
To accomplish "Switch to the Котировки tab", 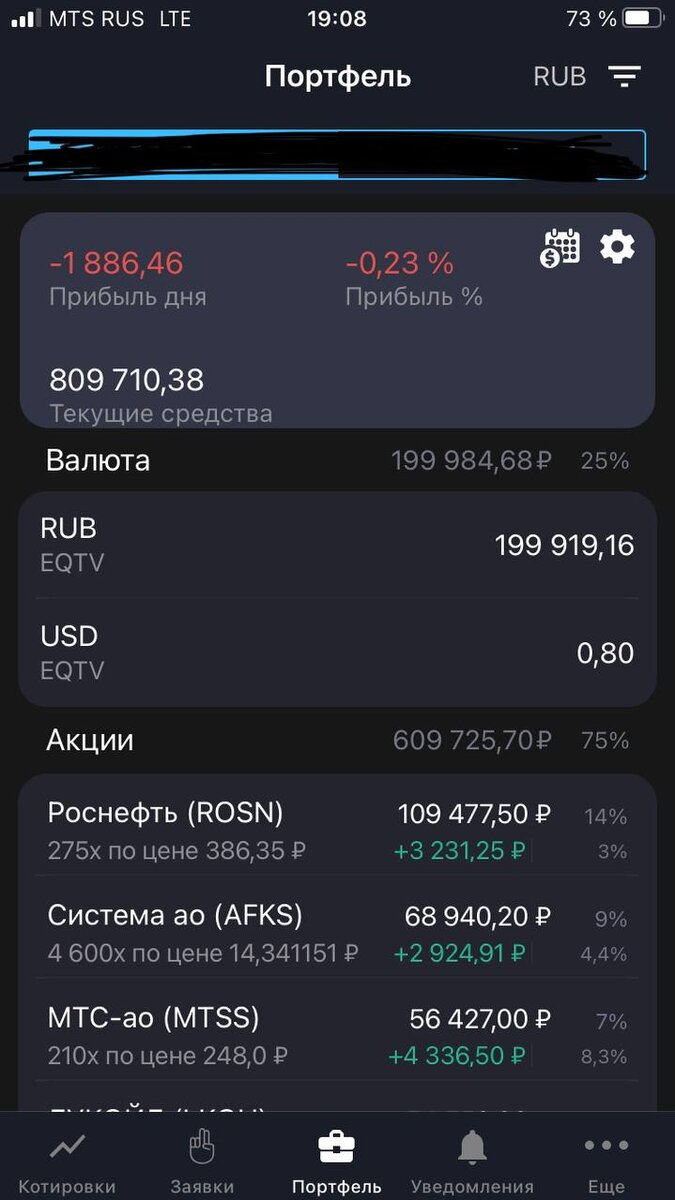I will [x=67, y=1162].
